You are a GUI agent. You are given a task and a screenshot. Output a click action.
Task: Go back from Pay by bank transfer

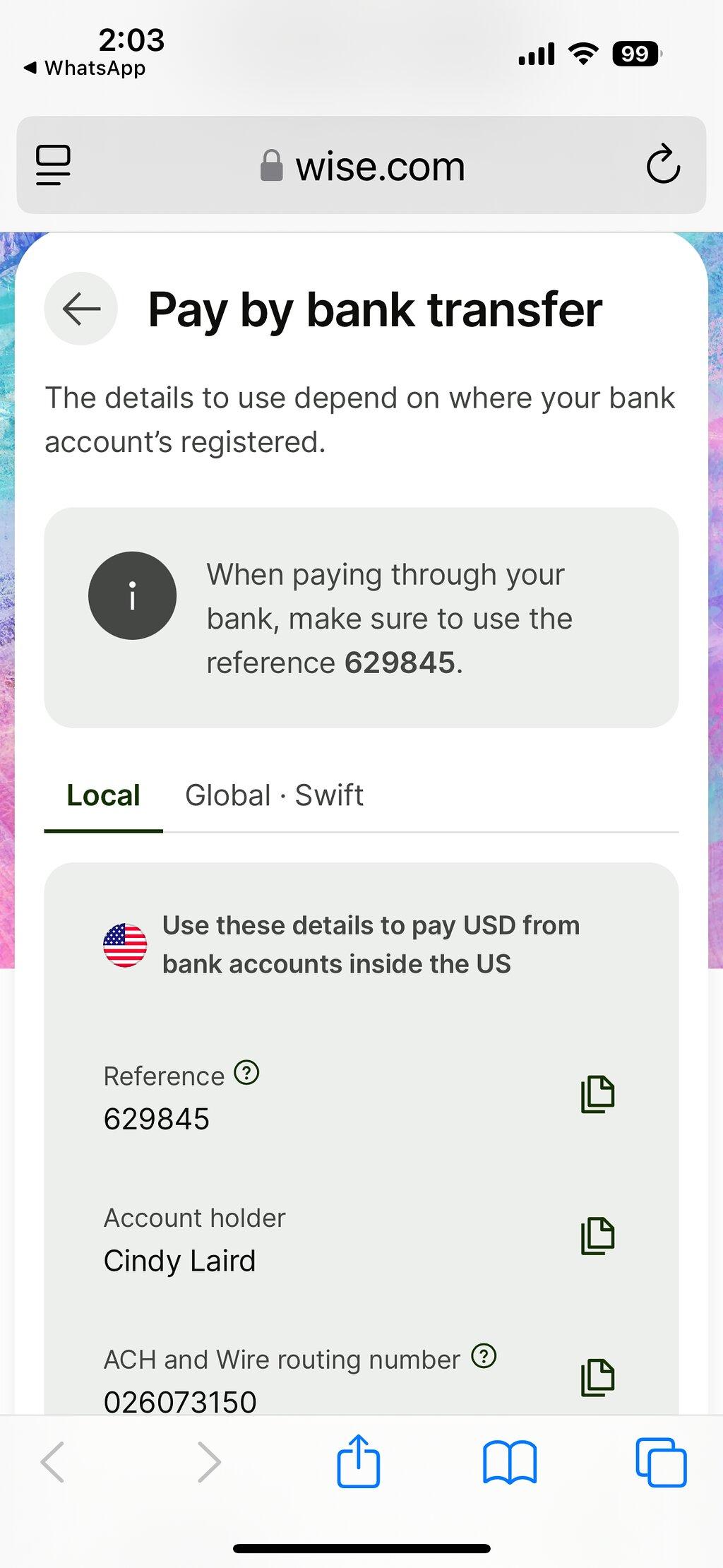[x=81, y=309]
